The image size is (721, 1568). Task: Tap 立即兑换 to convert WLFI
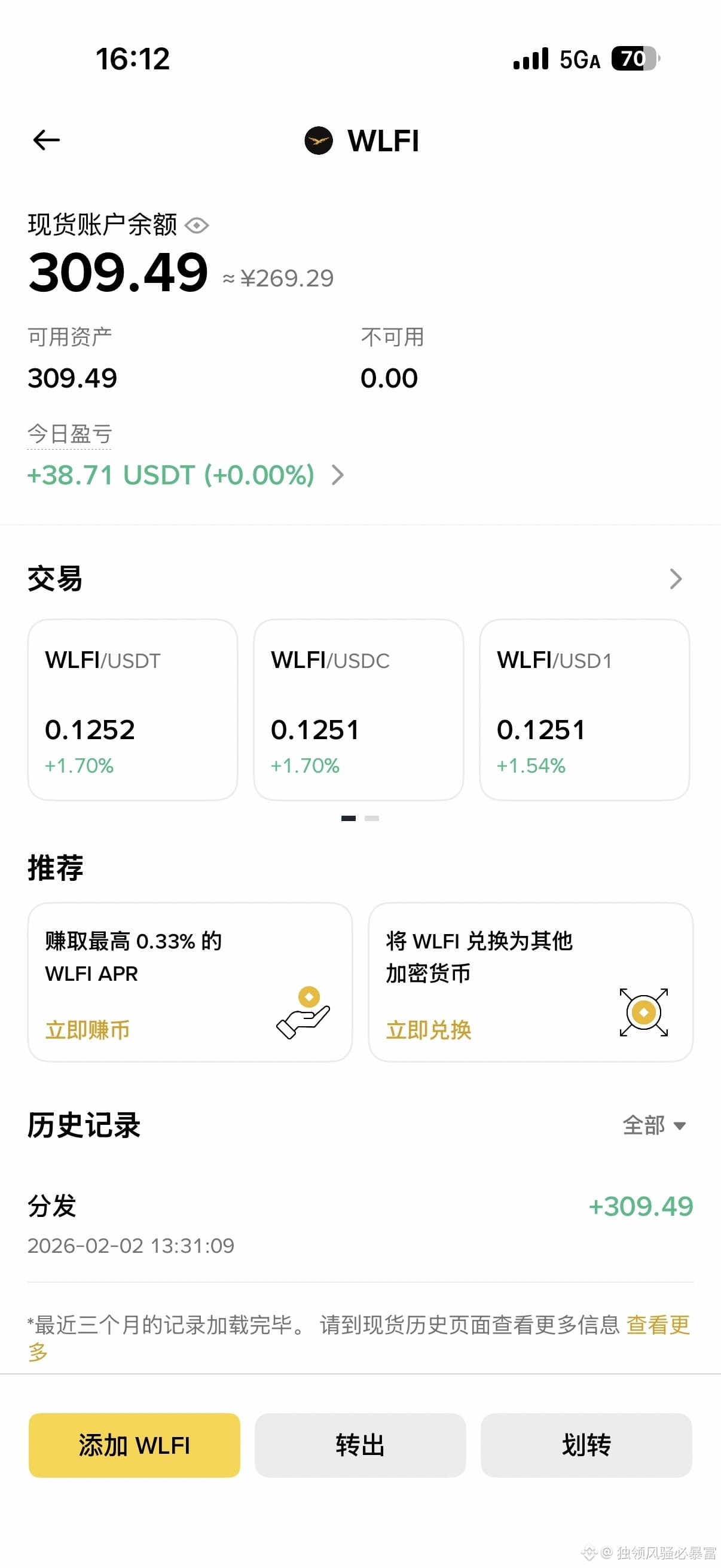coord(429,1030)
